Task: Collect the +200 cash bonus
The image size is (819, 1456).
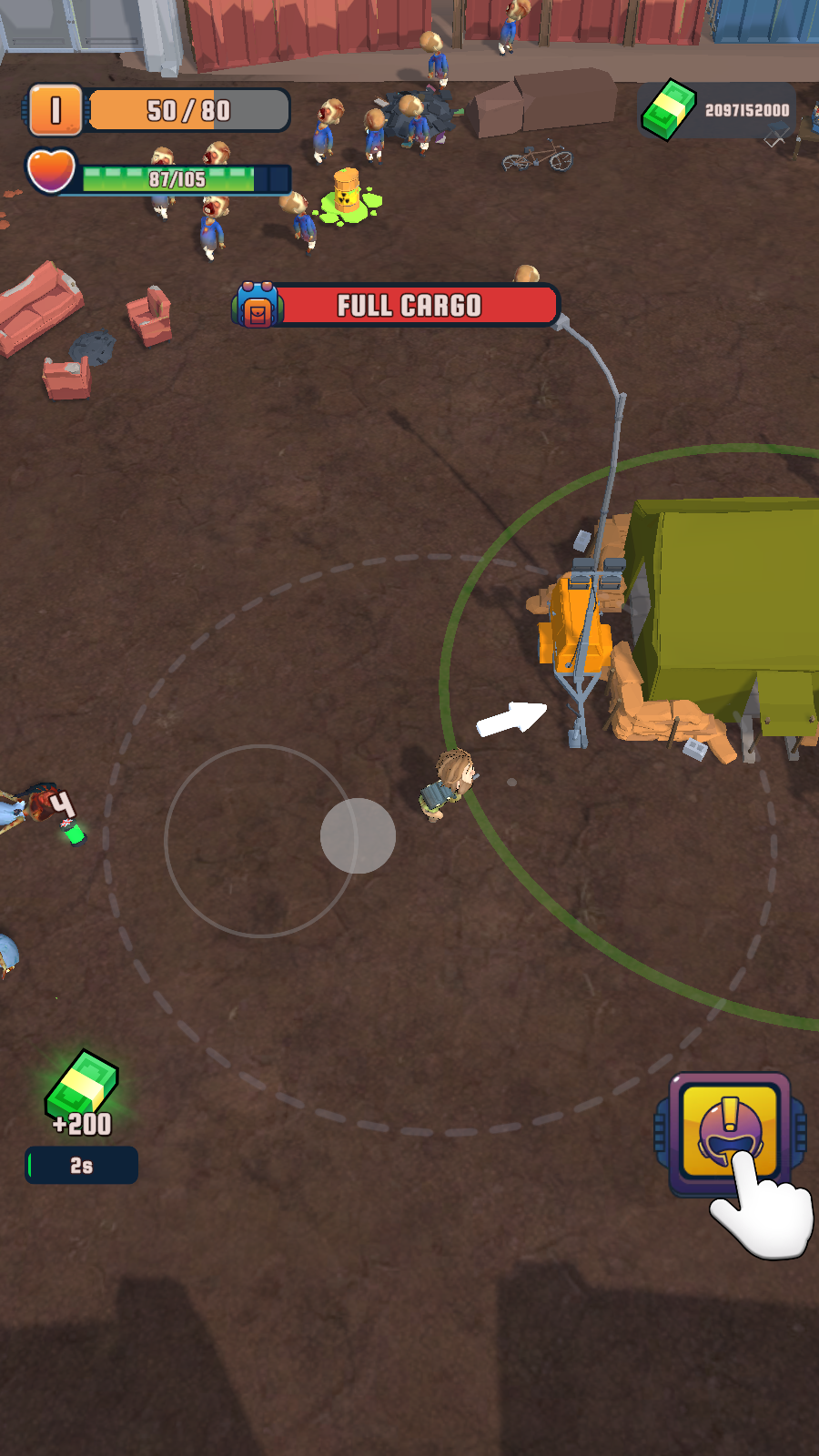Action: tap(82, 1095)
